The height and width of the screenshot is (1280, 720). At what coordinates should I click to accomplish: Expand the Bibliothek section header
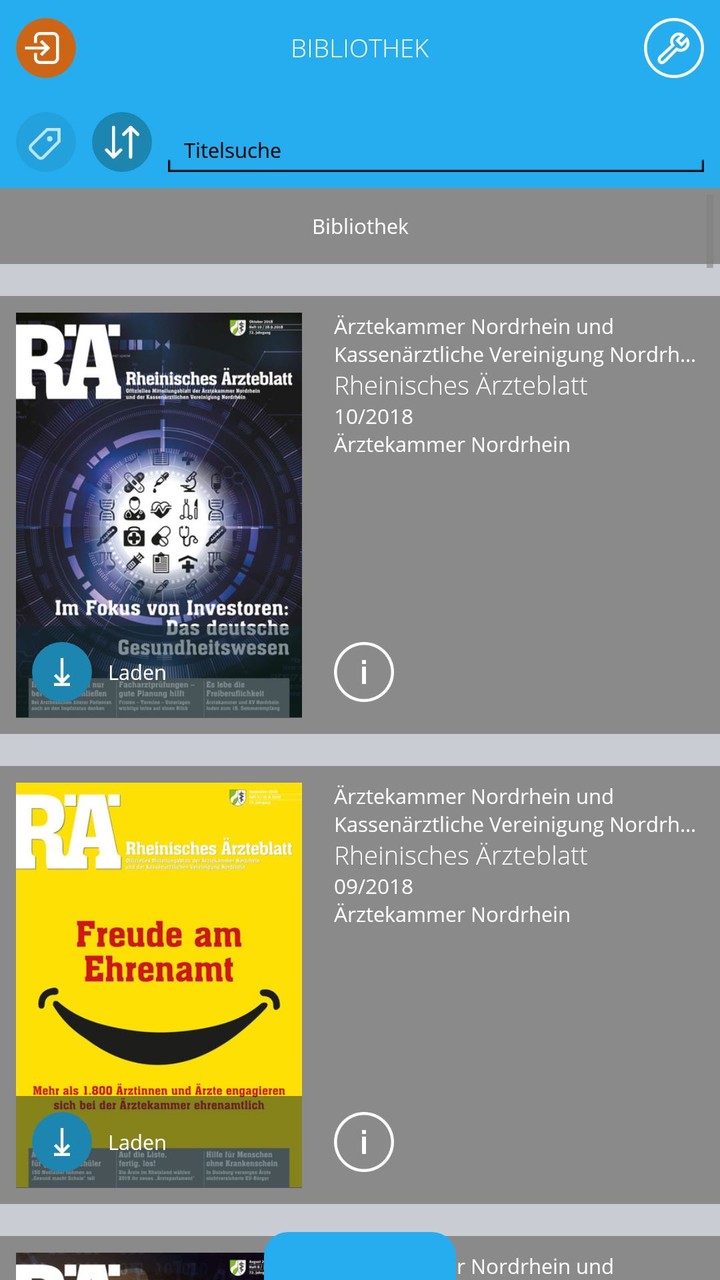pos(360,226)
